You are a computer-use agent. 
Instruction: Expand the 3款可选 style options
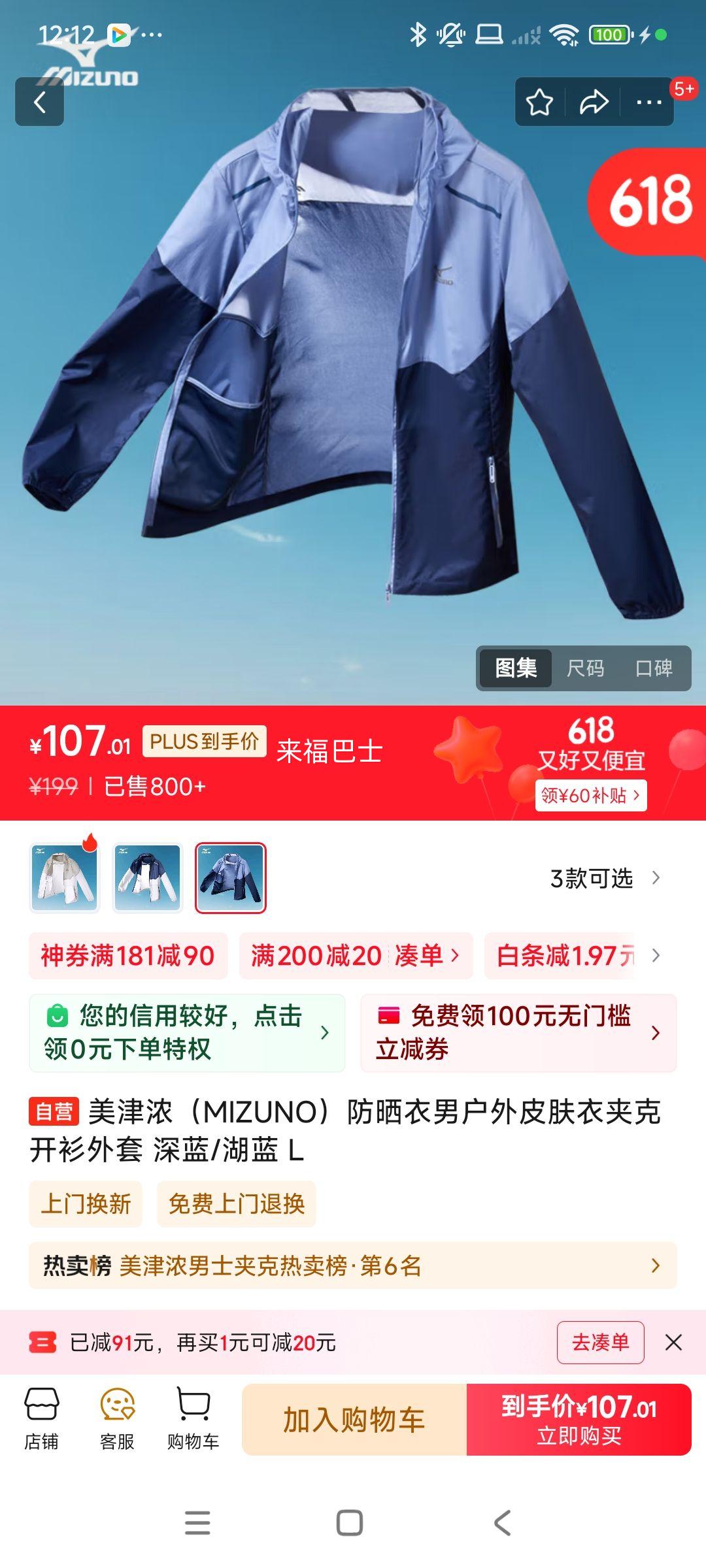coord(605,878)
